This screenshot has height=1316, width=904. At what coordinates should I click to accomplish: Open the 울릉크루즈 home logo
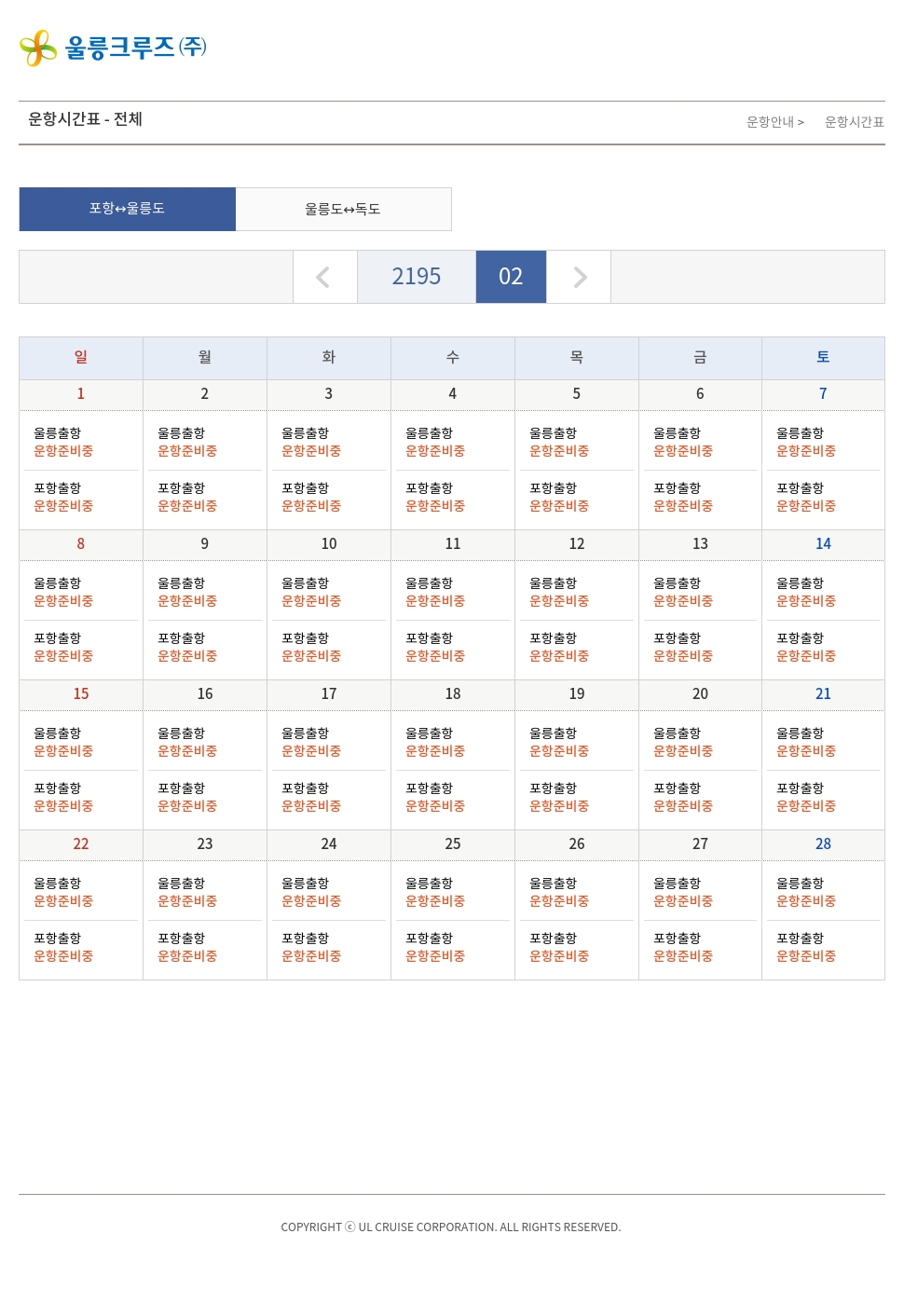point(113,48)
